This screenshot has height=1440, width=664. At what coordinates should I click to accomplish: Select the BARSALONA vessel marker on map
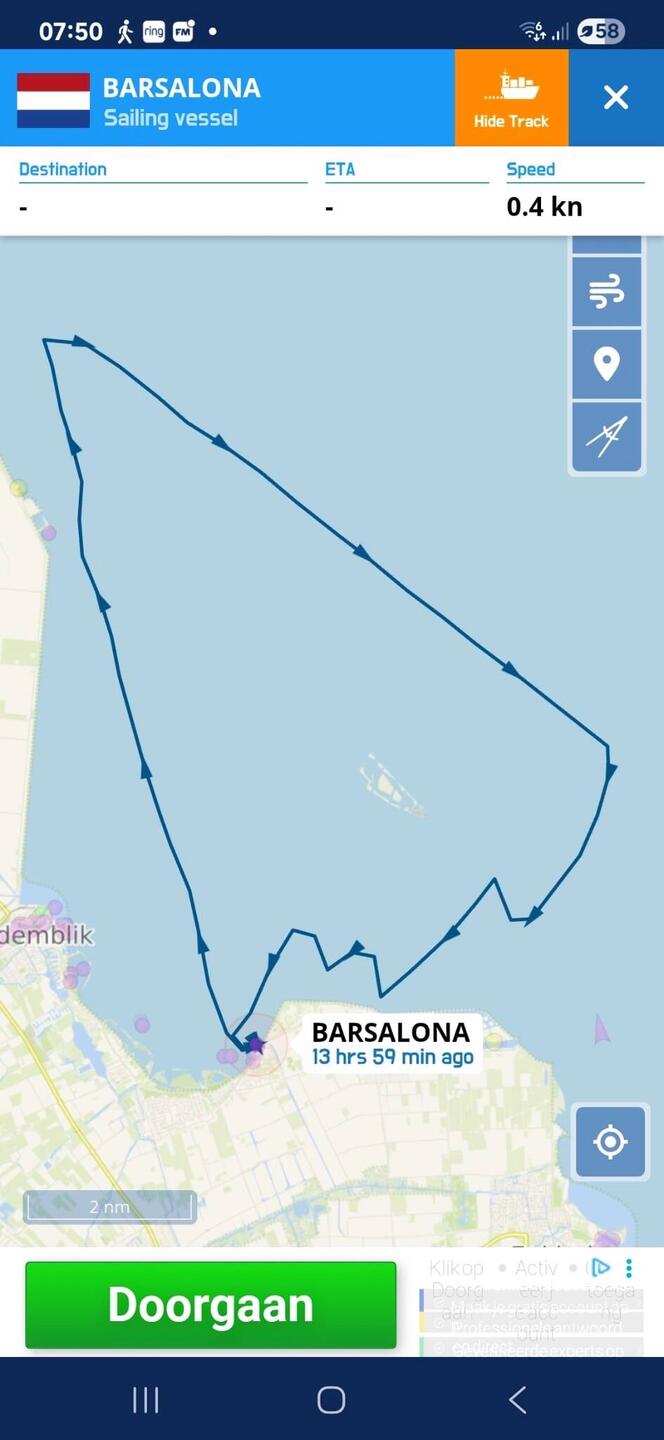point(256,1045)
